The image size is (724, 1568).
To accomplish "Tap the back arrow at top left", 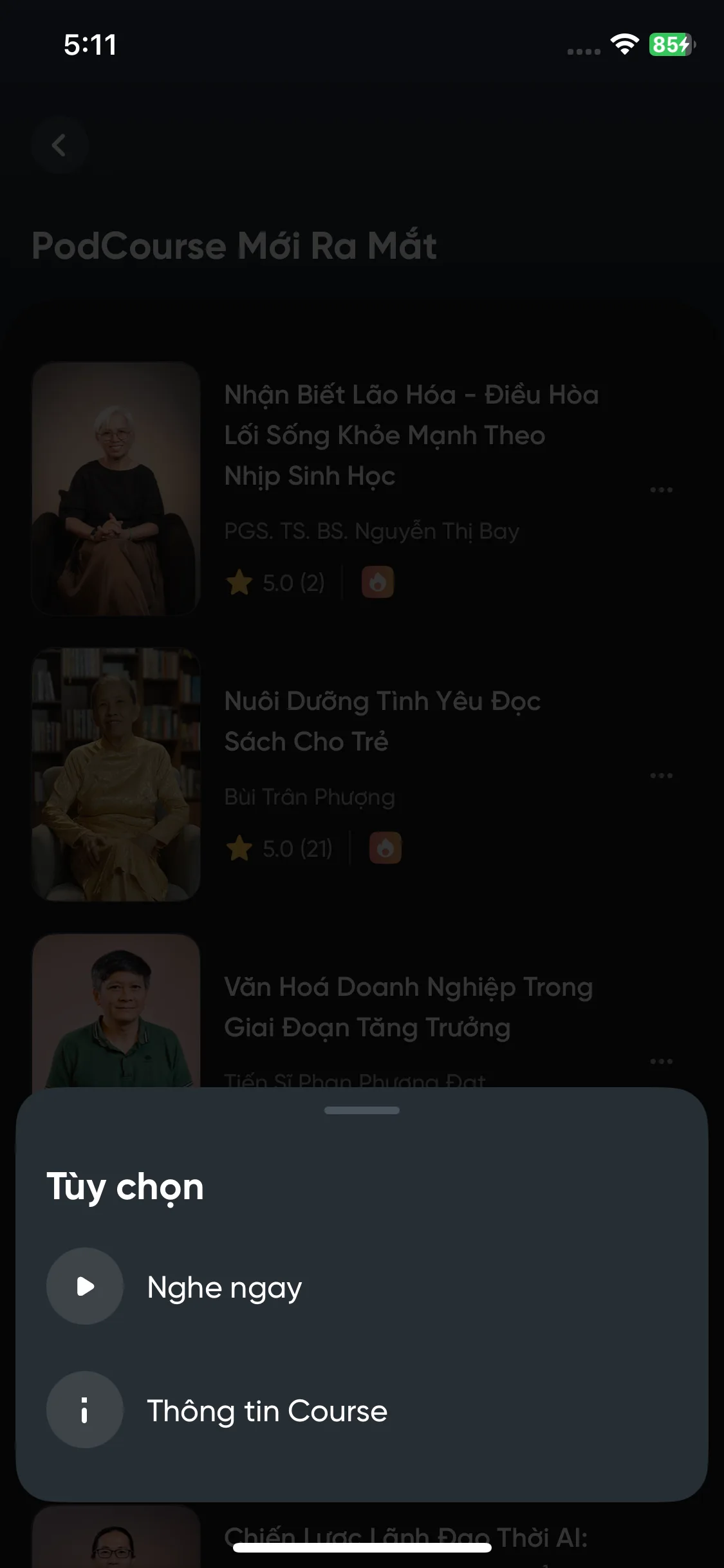I will point(59,145).
